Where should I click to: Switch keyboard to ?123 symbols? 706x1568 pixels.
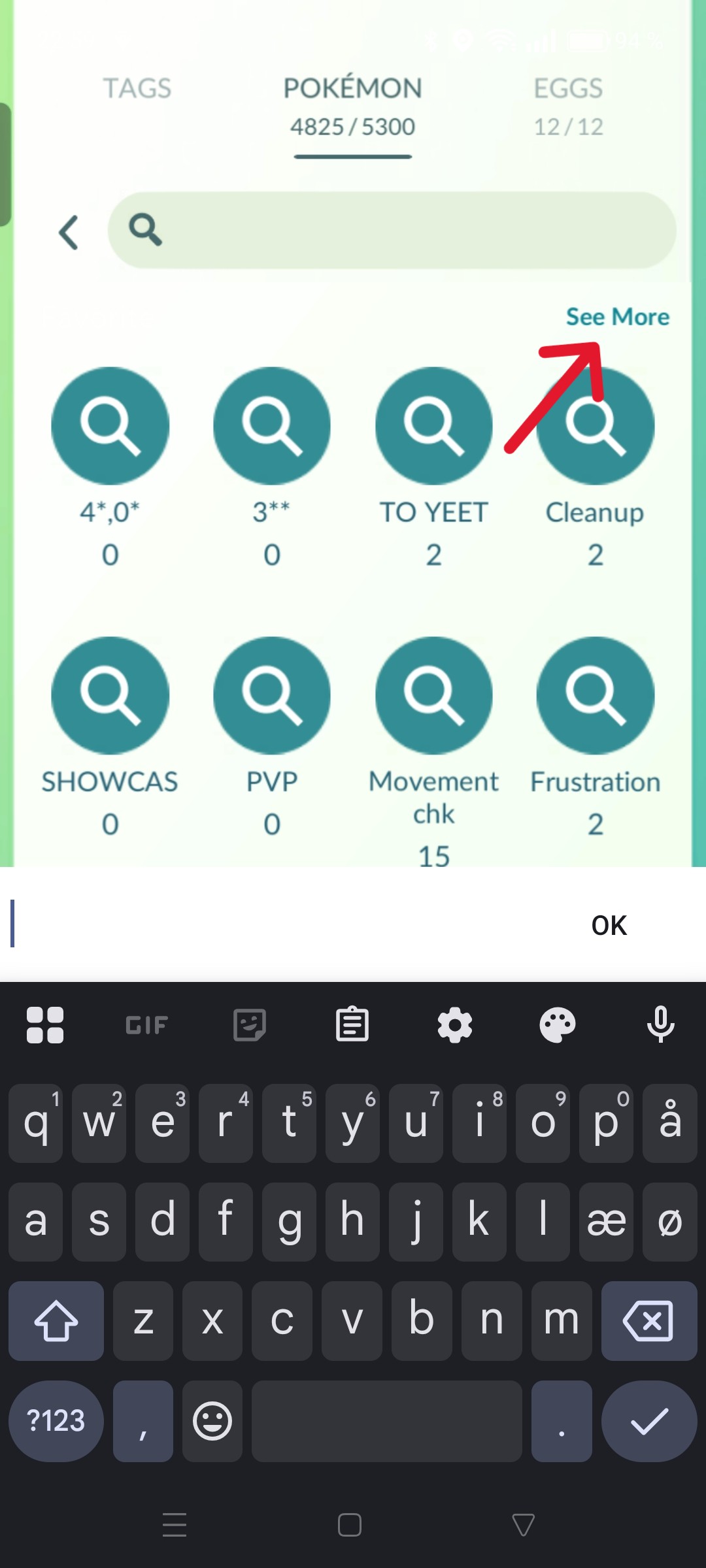[x=56, y=1421]
